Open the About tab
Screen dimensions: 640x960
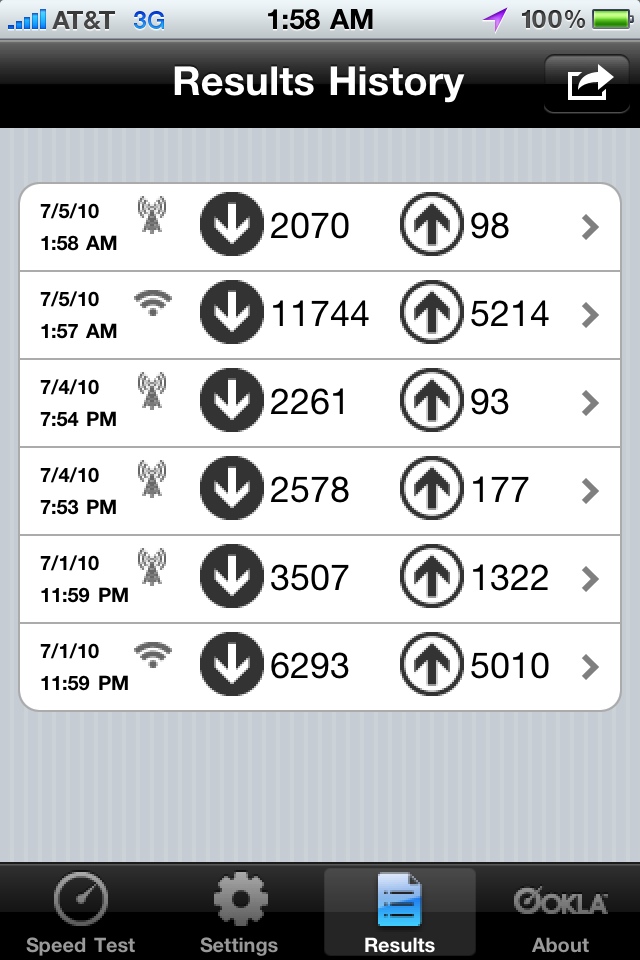tap(560, 912)
